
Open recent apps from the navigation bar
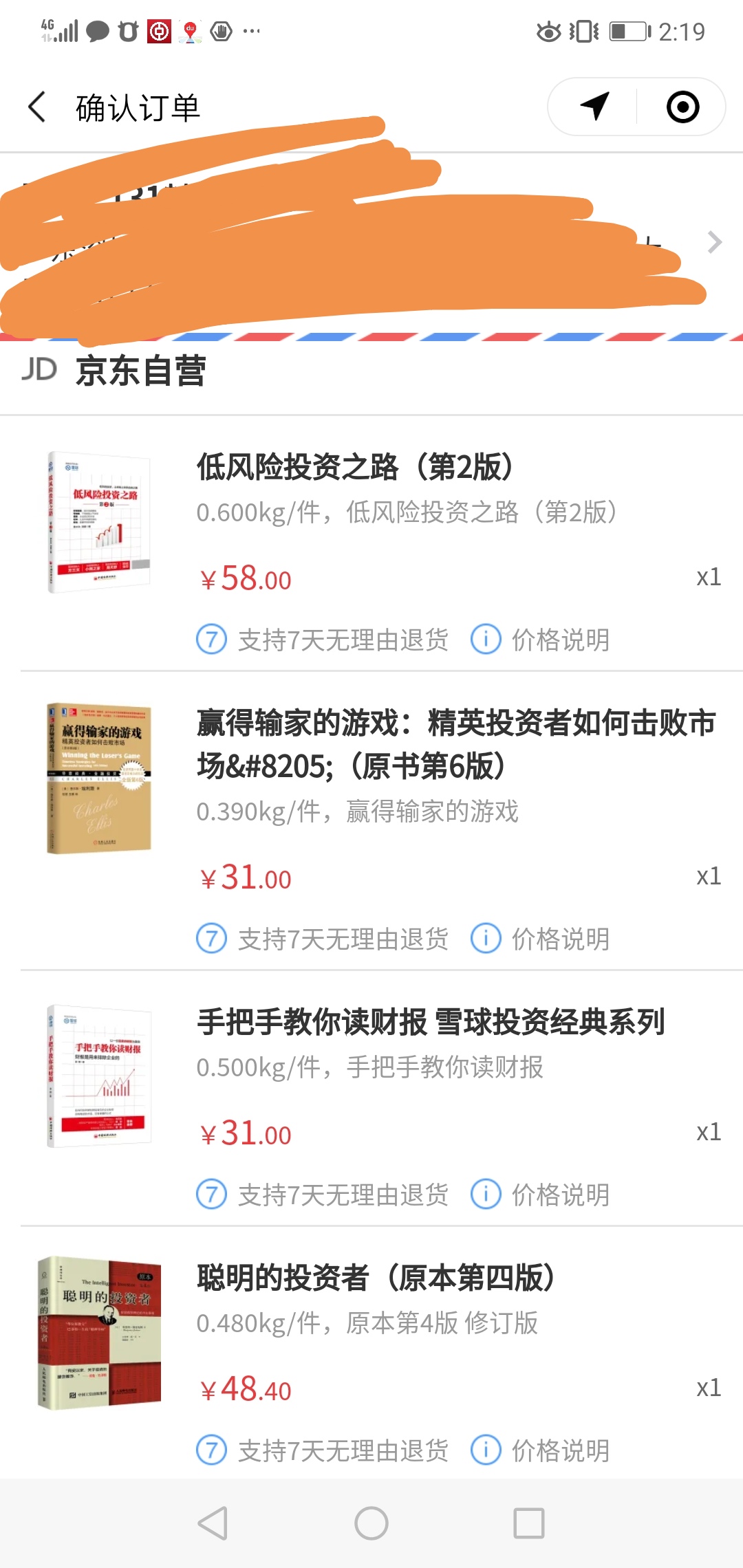[529, 1523]
